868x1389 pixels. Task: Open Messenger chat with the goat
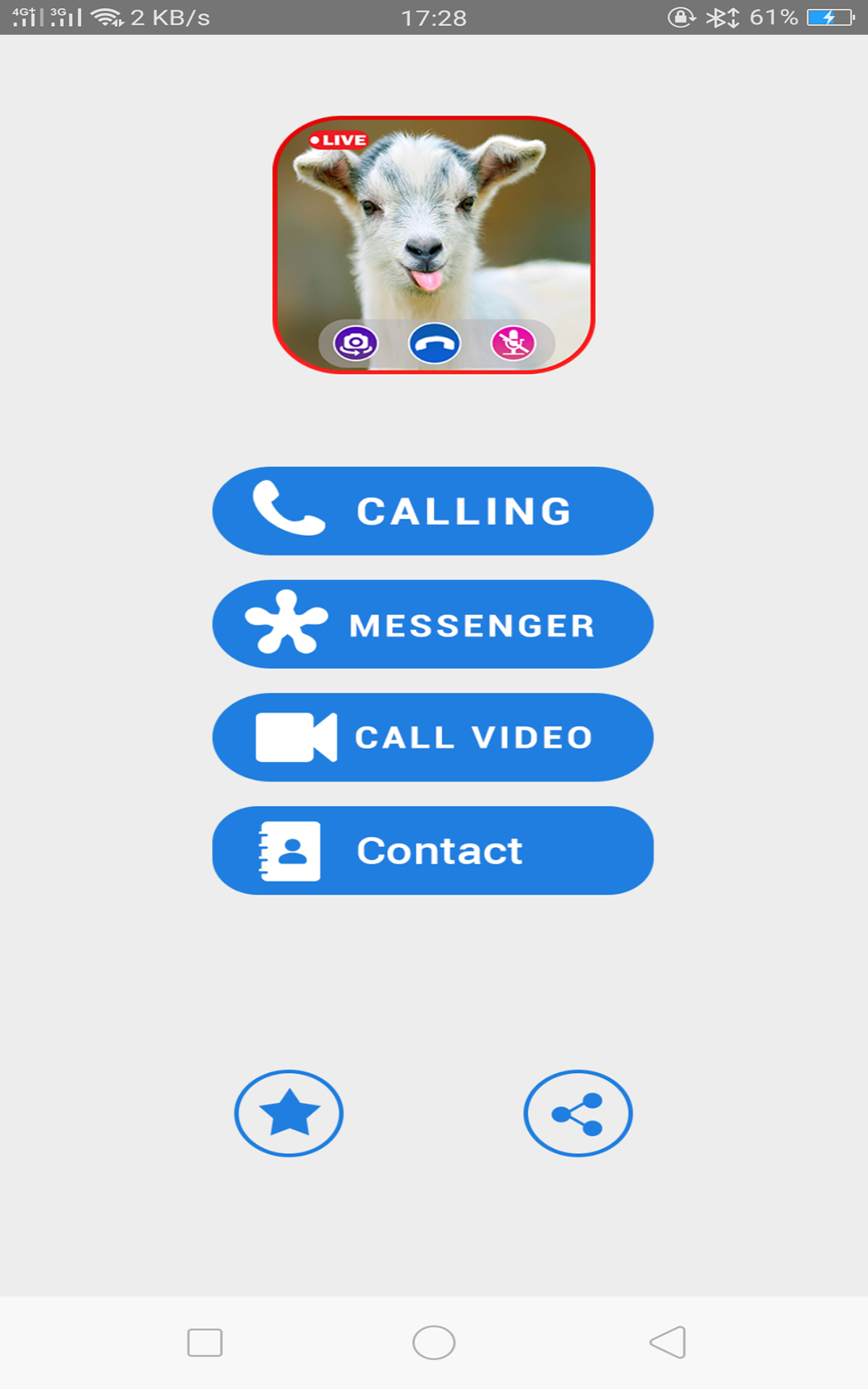tap(433, 624)
